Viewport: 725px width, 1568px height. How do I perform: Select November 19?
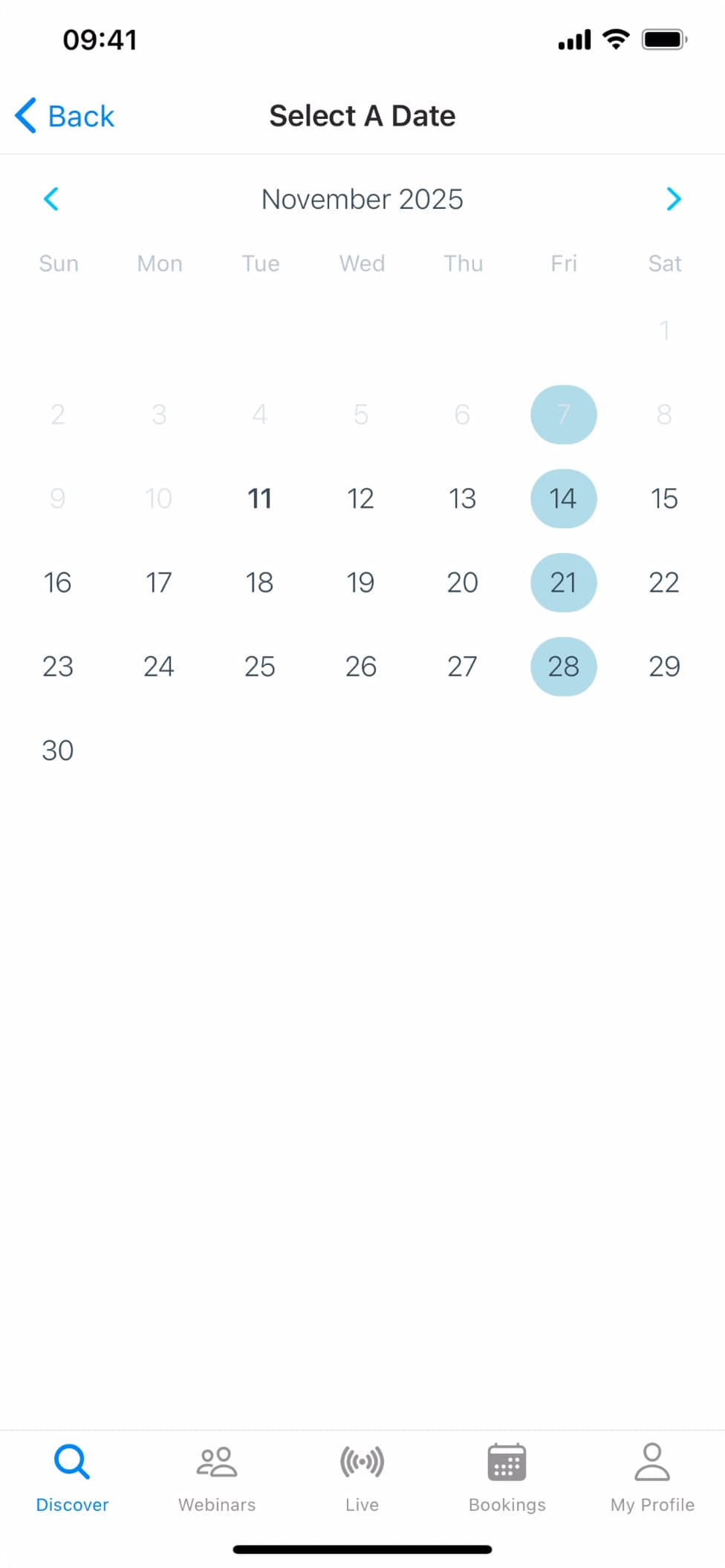point(360,583)
